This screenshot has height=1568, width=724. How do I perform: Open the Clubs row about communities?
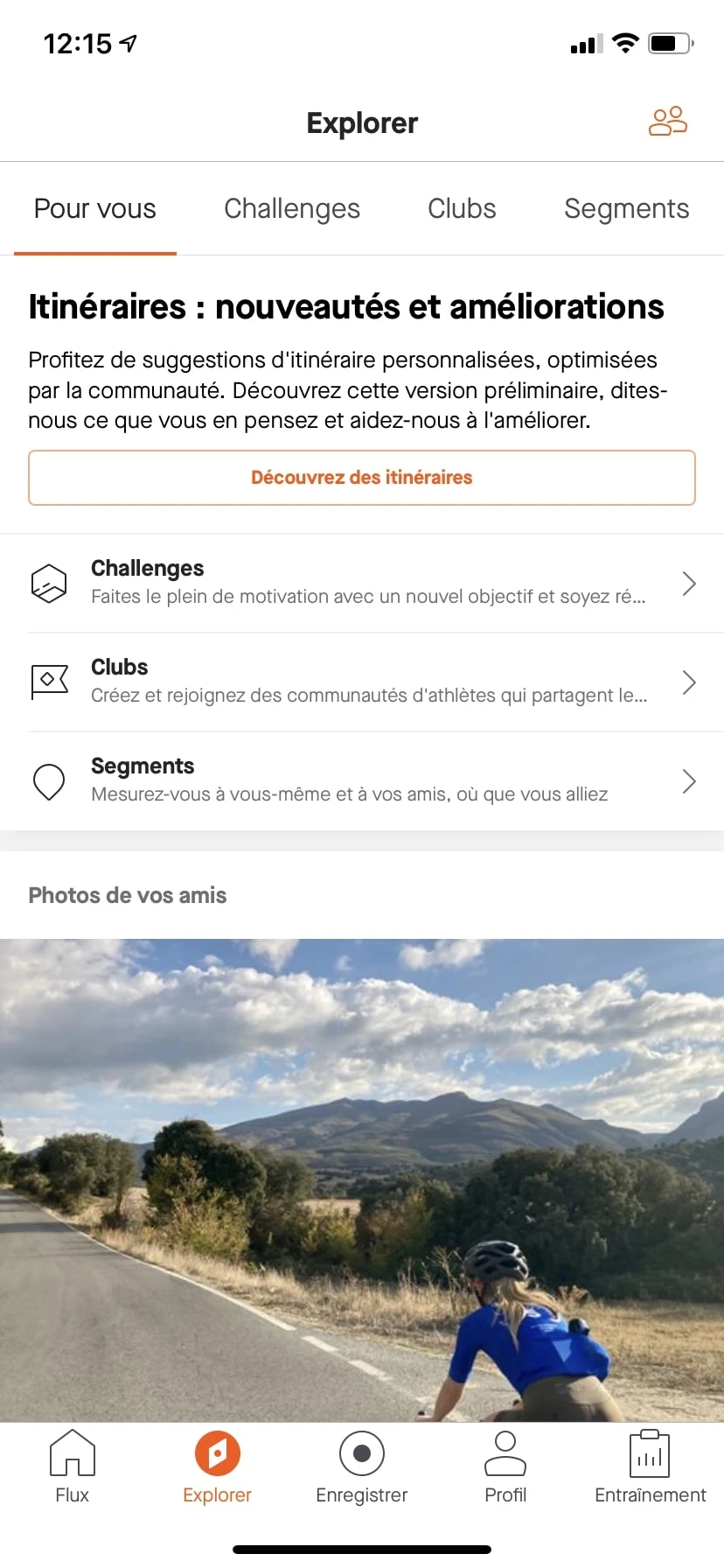[x=362, y=682]
